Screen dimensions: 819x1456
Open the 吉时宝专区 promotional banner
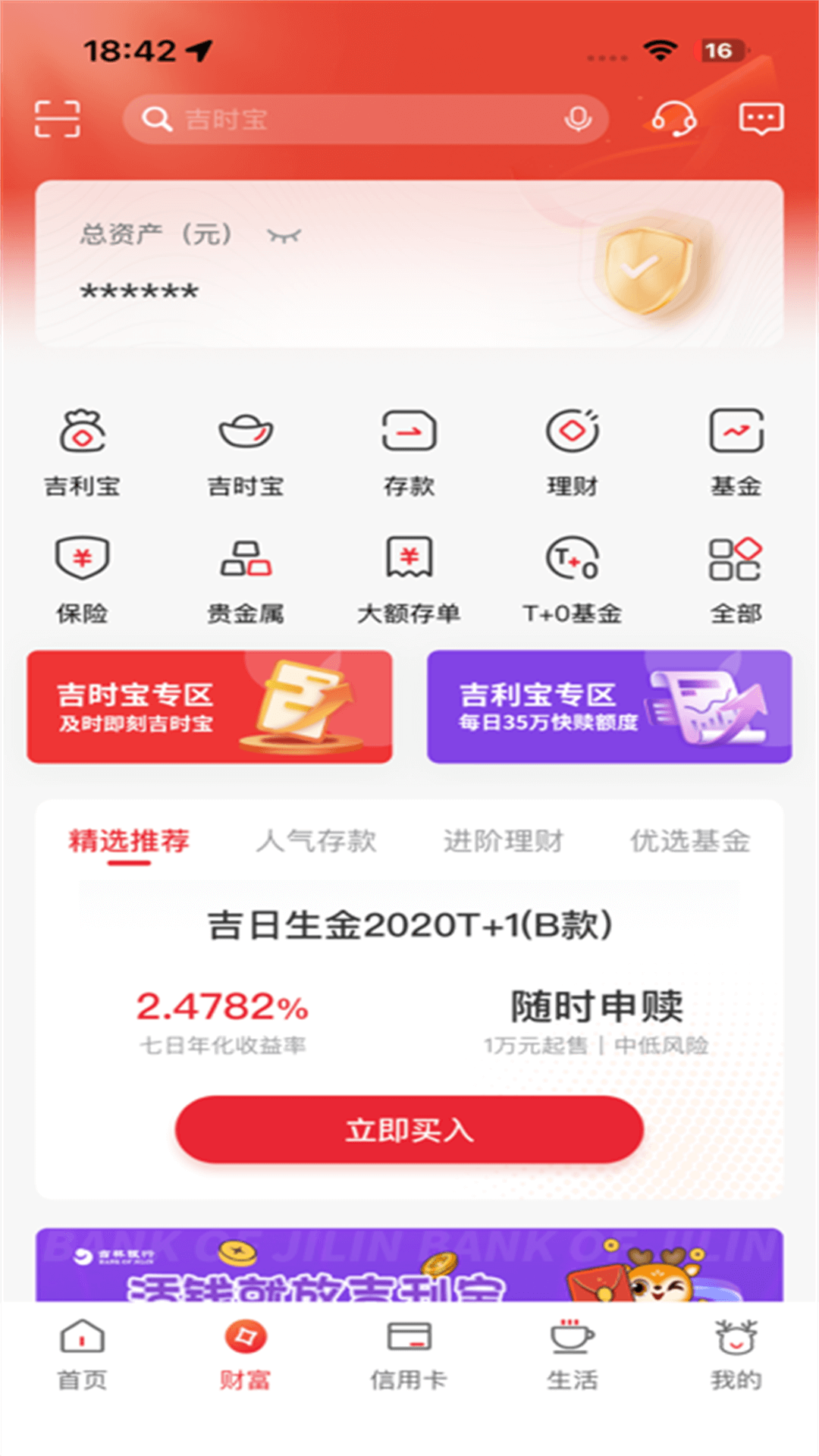tap(210, 707)
